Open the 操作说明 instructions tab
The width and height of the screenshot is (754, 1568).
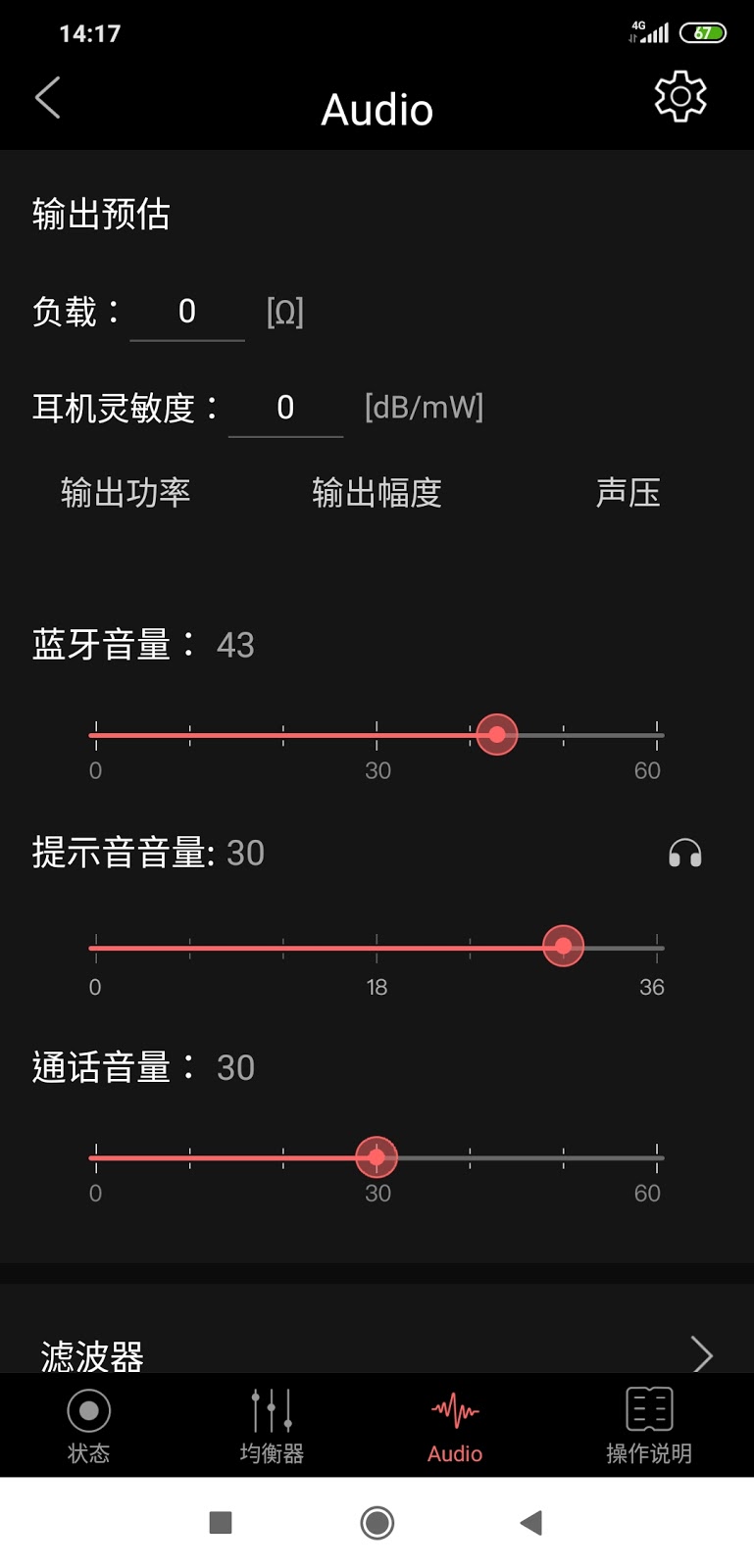(x=648, y=1425)
